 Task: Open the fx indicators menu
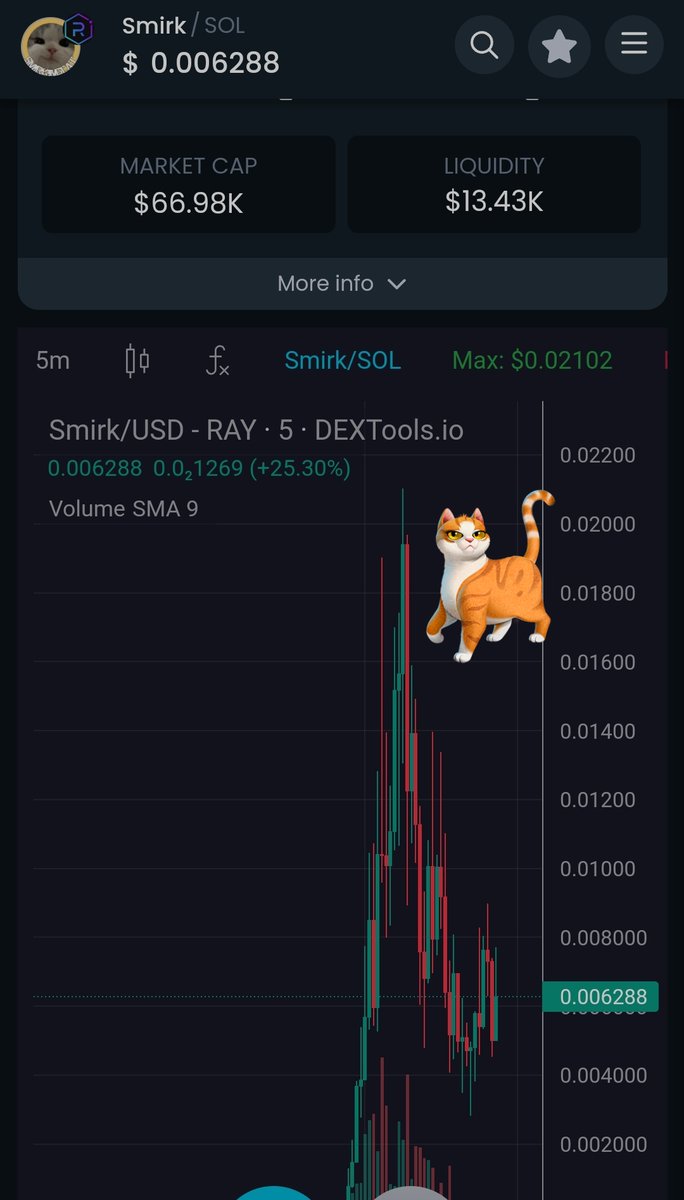pyautogui.click(x=217, y=361)
